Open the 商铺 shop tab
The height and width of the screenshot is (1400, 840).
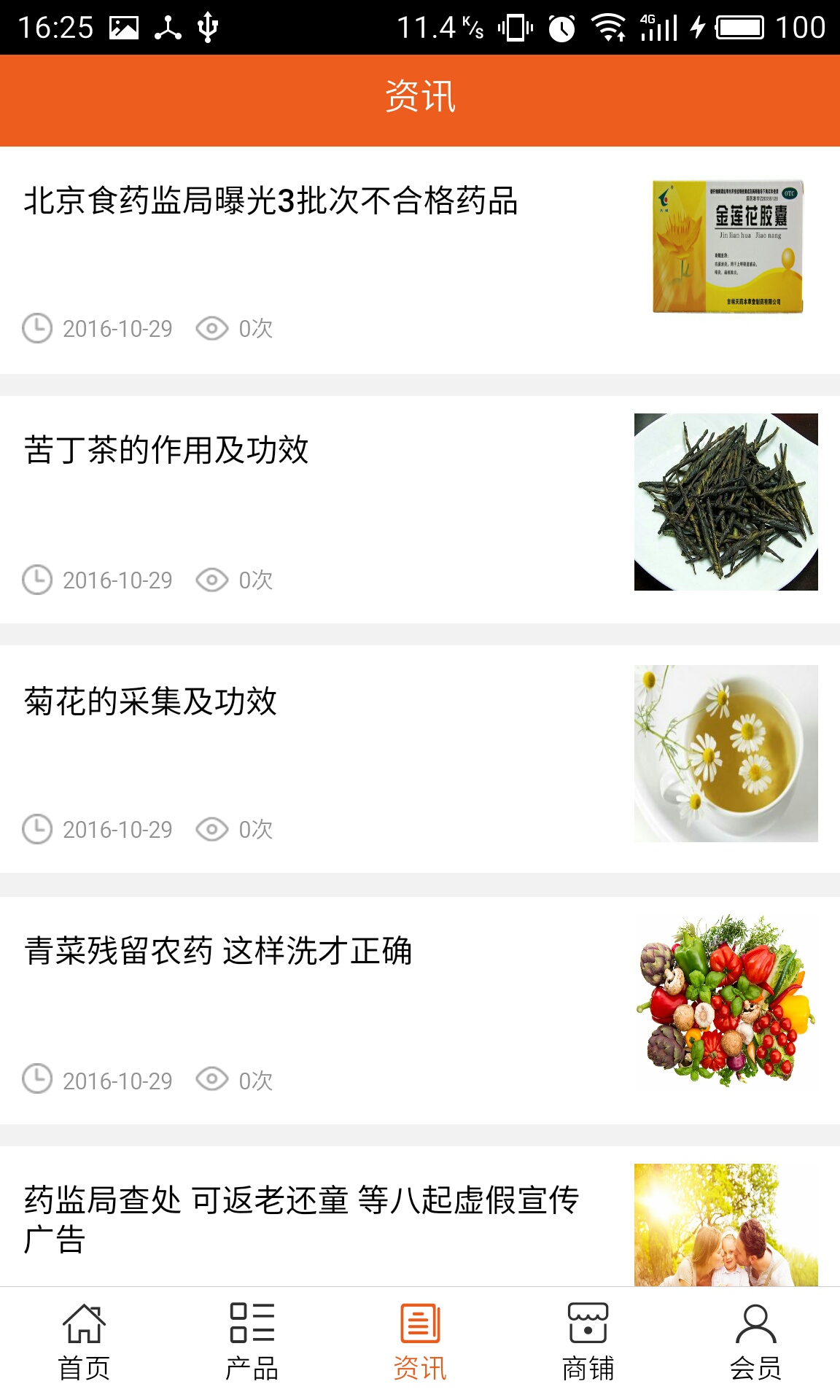tap(588, 1343)
